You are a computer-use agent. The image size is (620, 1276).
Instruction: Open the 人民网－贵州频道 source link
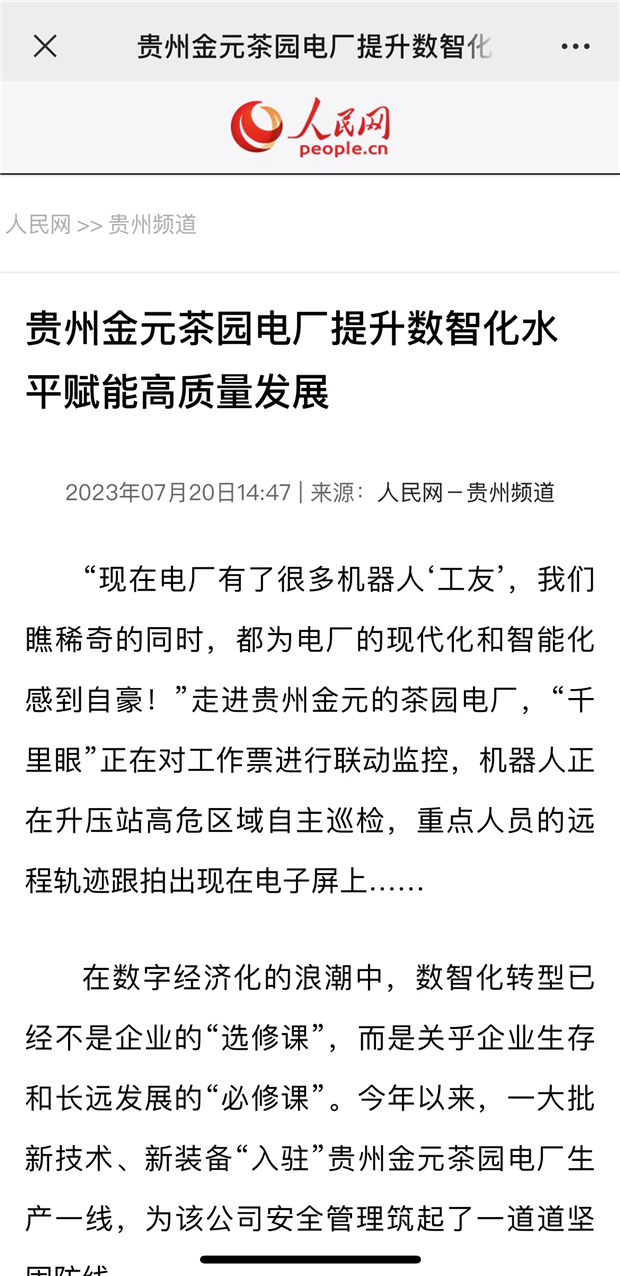pyautogui.click(x=465, y=492)
